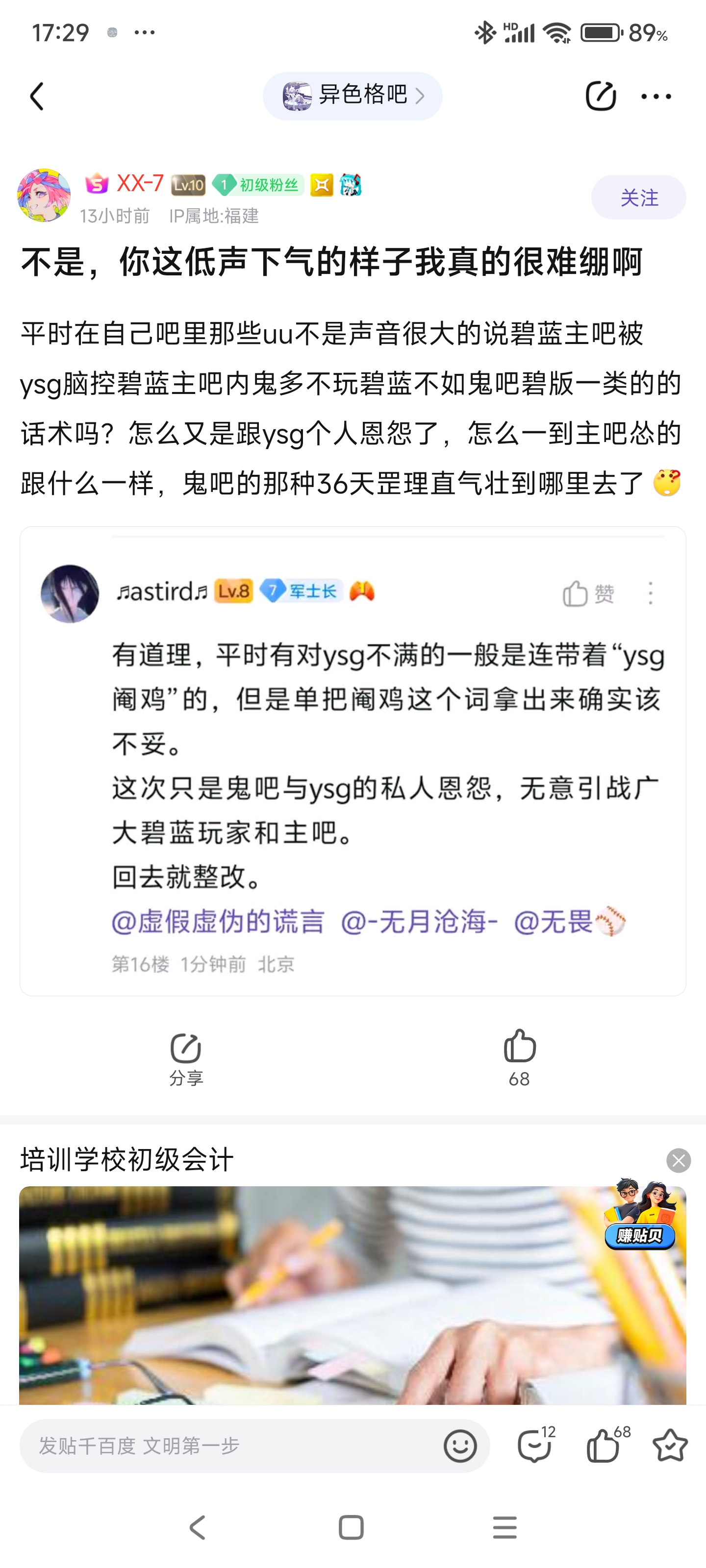Open the emoji picker in reply bar
This screenshot has height=1568, width=706.
point(460,1445)
